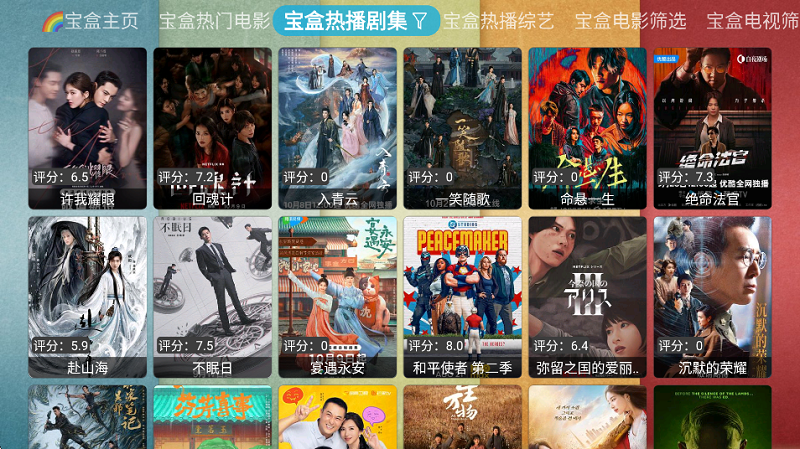
Task: Select the series 入青云
Action: pos(337,127)
